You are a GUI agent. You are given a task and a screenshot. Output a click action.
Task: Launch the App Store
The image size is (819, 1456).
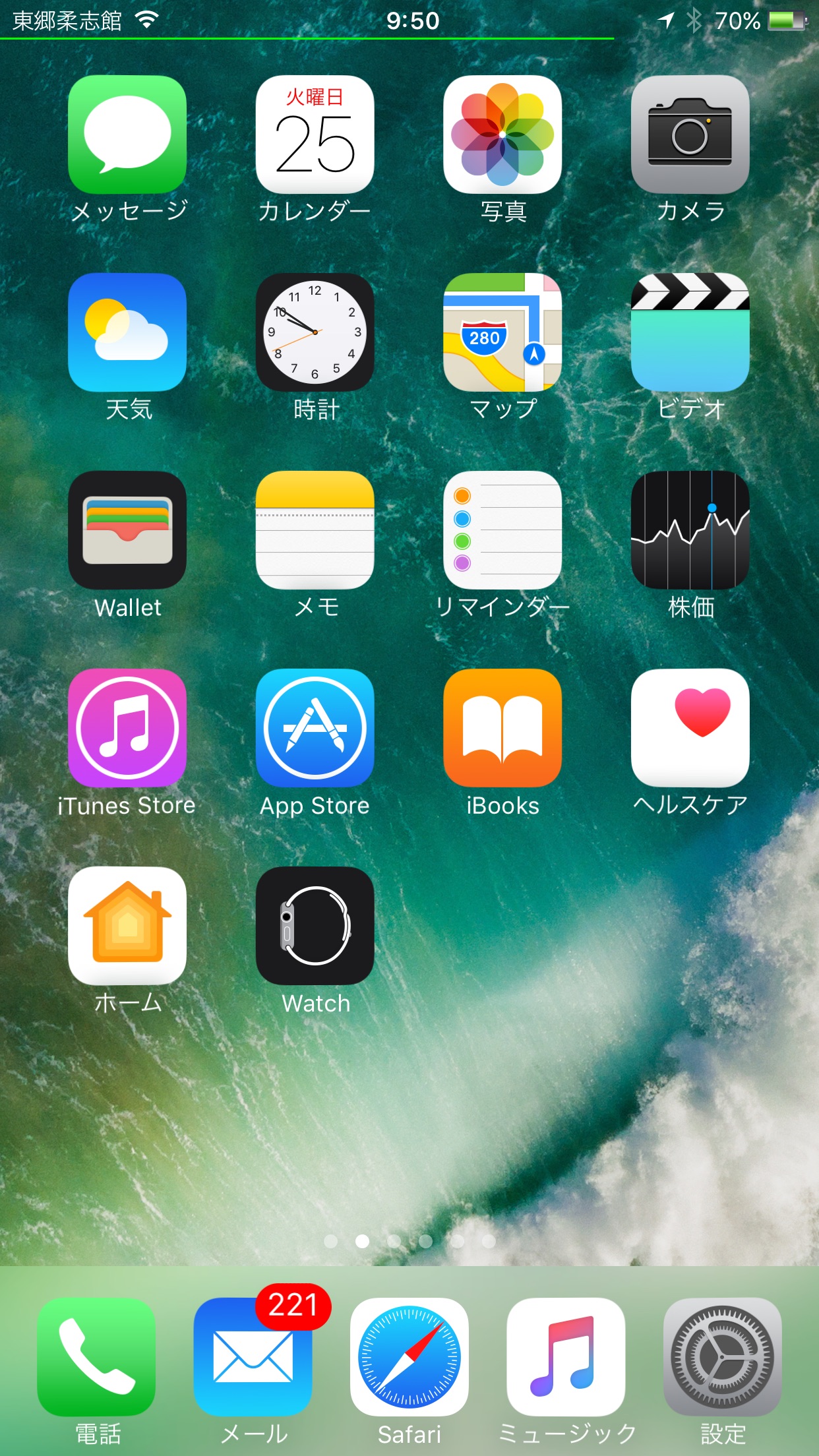[315, 728]
